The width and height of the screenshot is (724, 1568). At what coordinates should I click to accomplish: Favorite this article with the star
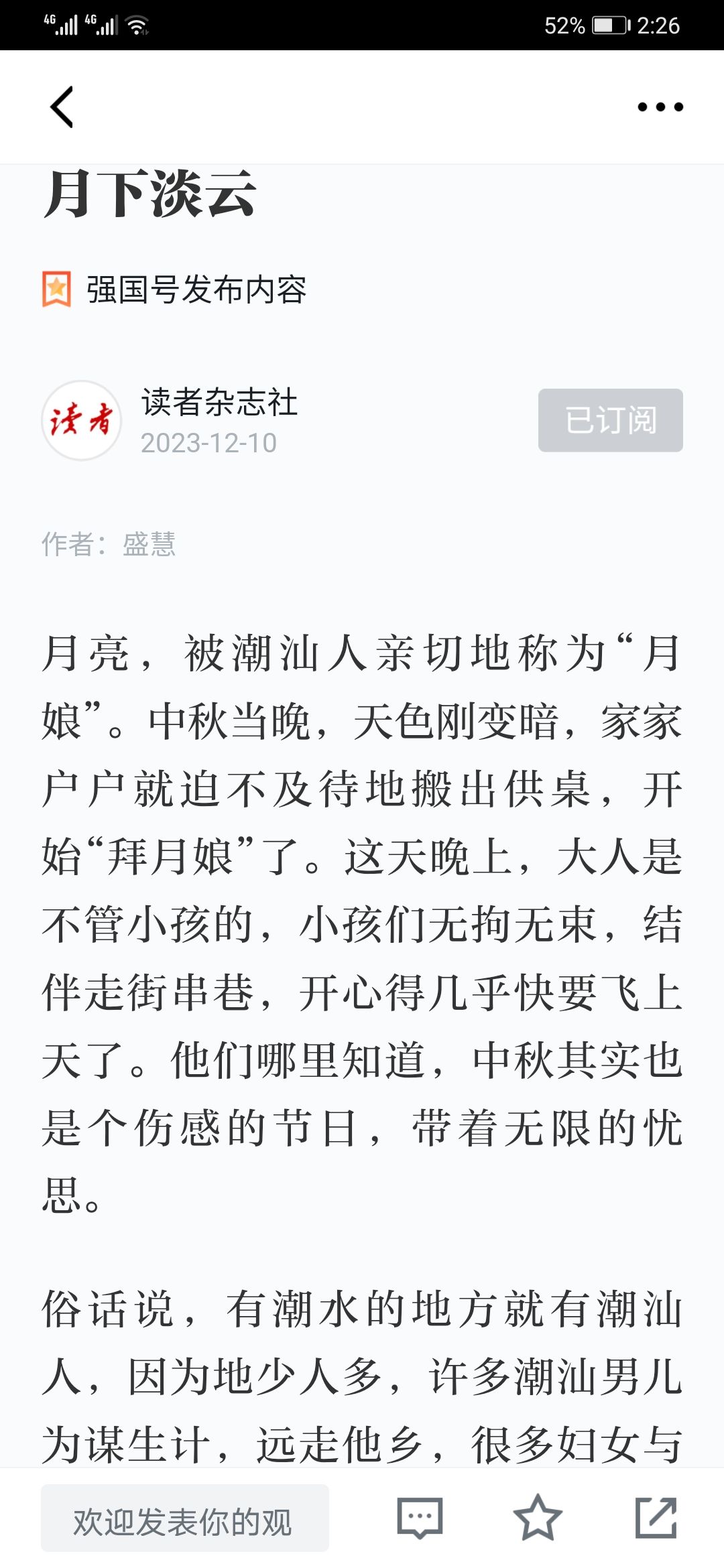click(x=538, y=1518)
